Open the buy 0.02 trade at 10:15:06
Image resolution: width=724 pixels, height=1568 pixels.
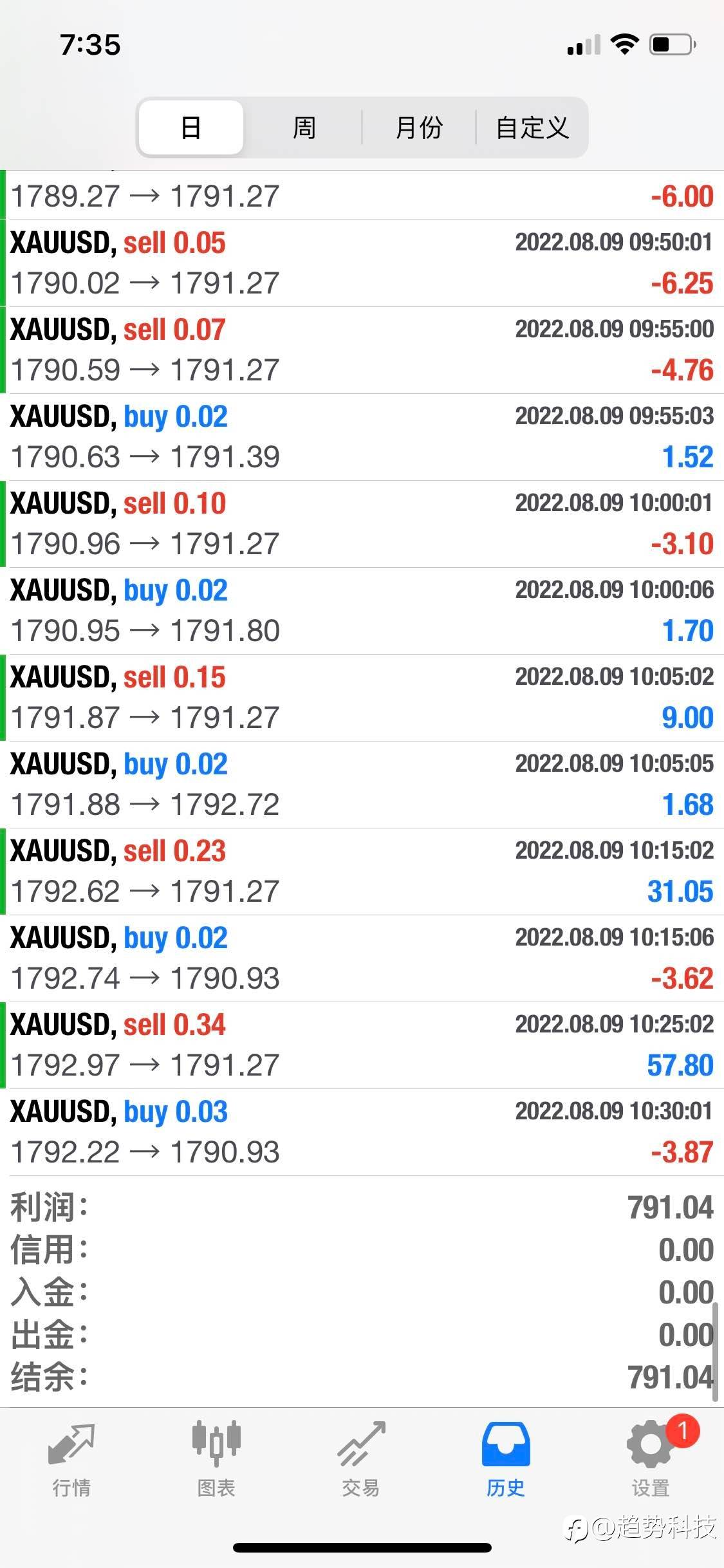coord(362,958)
